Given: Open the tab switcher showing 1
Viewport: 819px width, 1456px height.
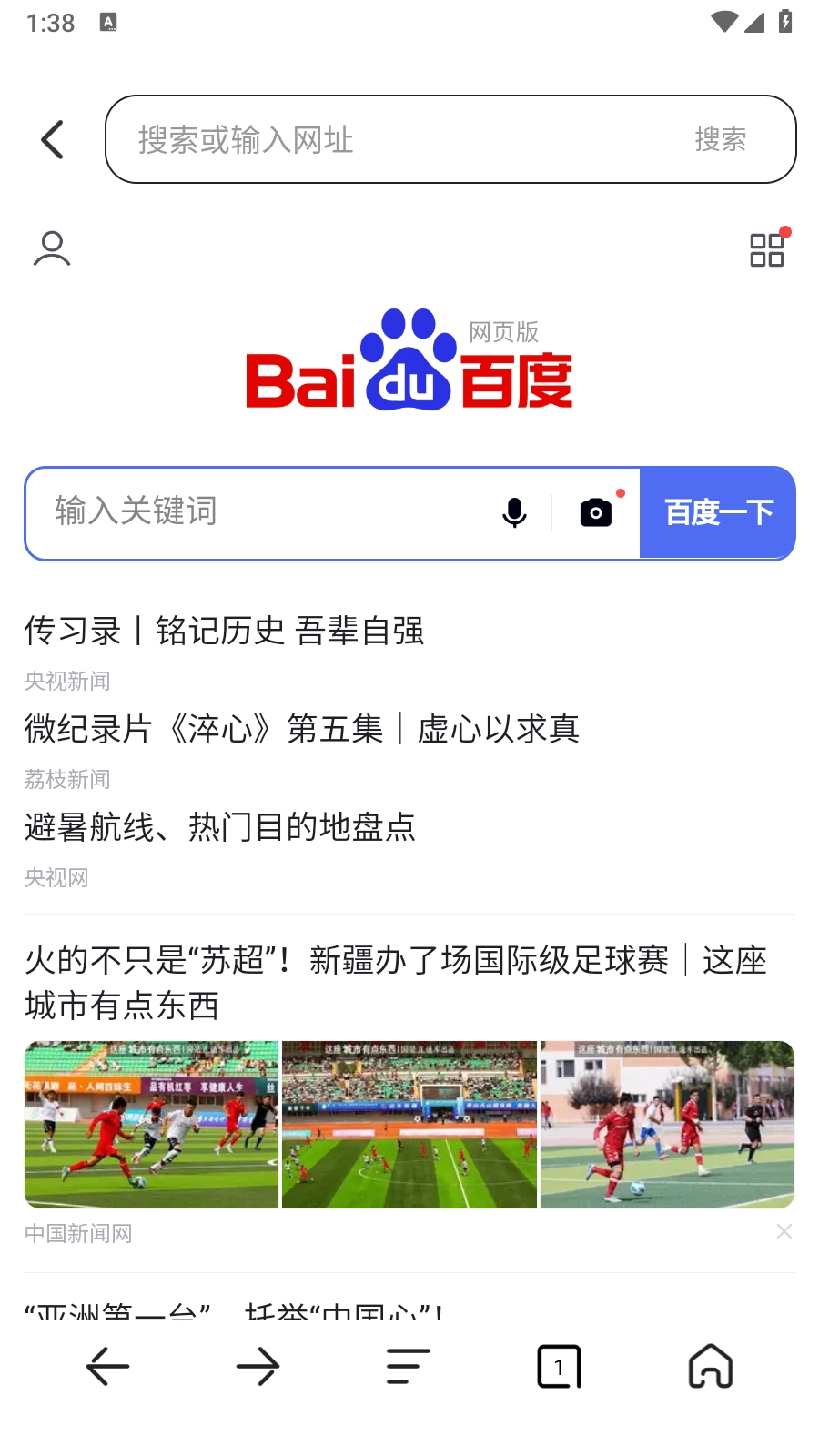Looking at the screenshot, I should [559, 1365].
